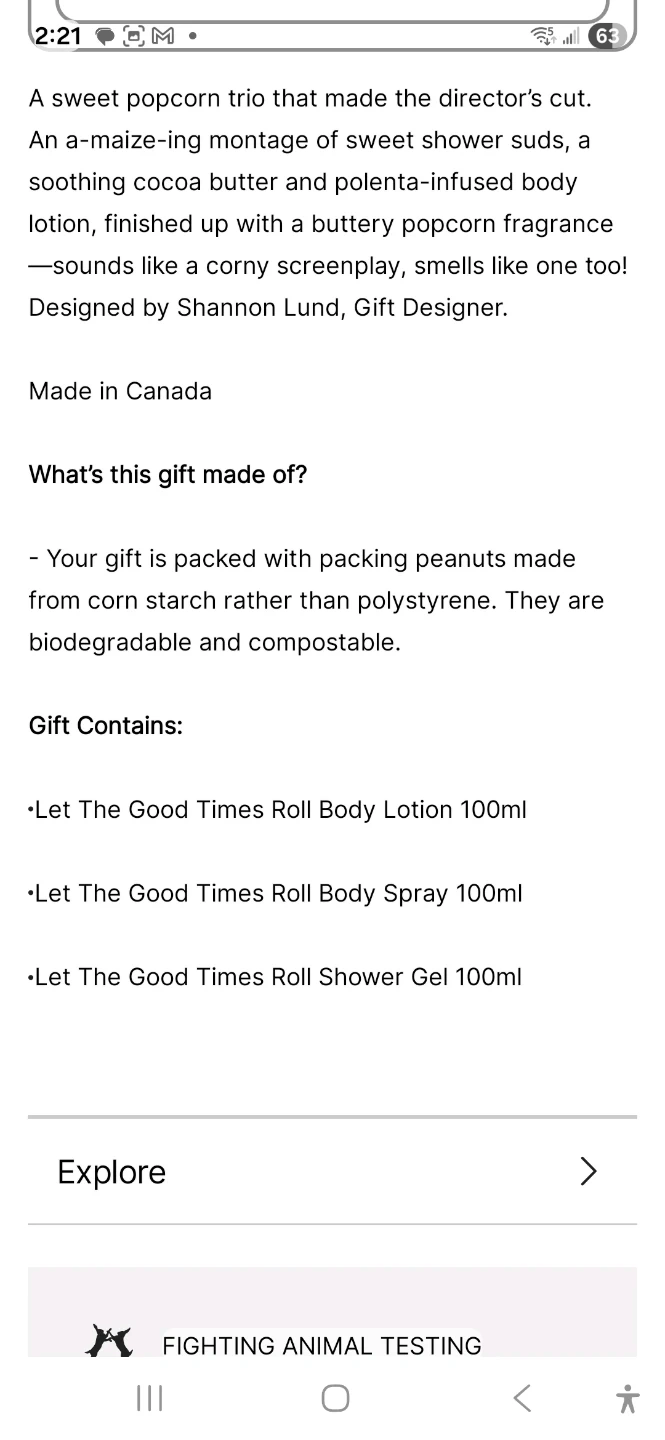The width and height of the screenshot is (665, 1440).
Task: Open recent apps
Action: click(149, 1398)
